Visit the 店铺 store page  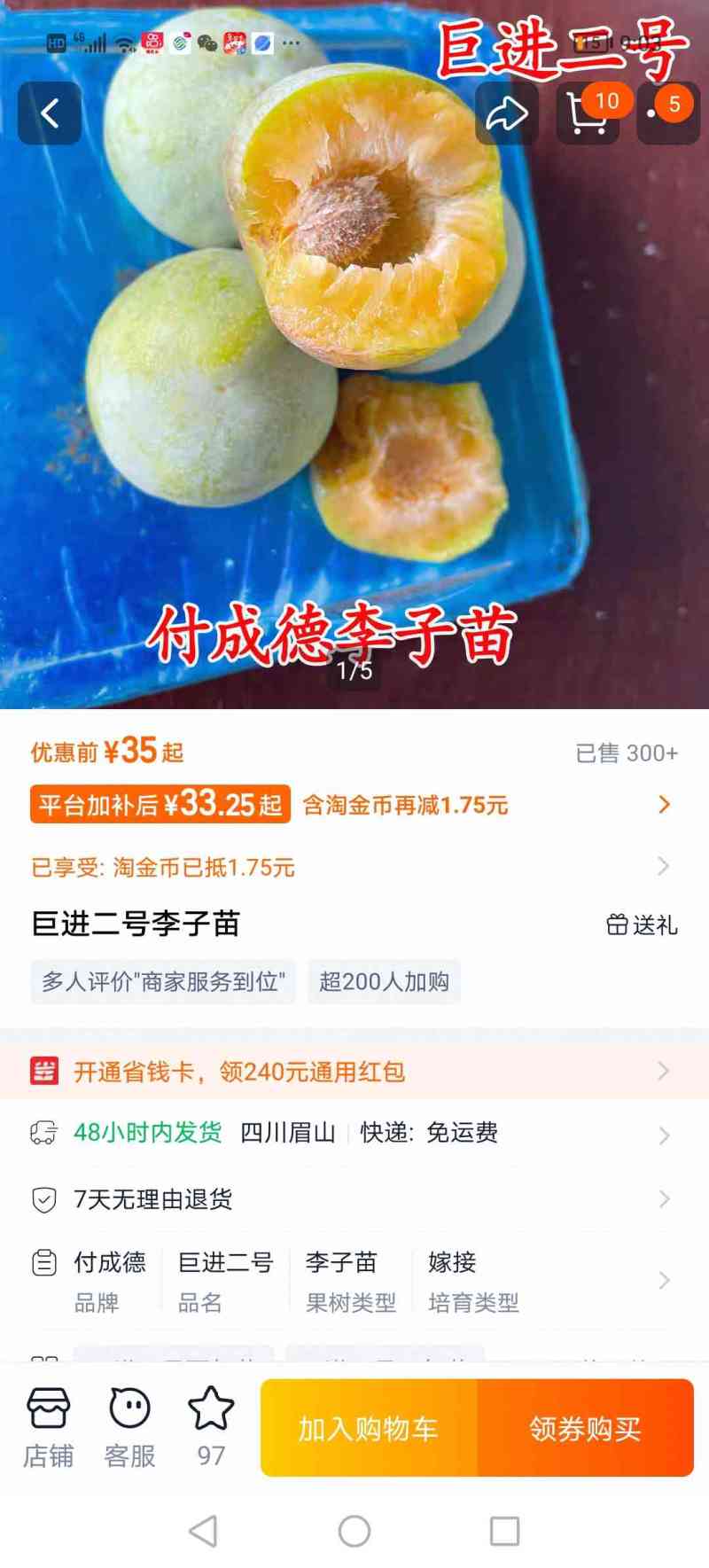click(x=49, y=1427)
